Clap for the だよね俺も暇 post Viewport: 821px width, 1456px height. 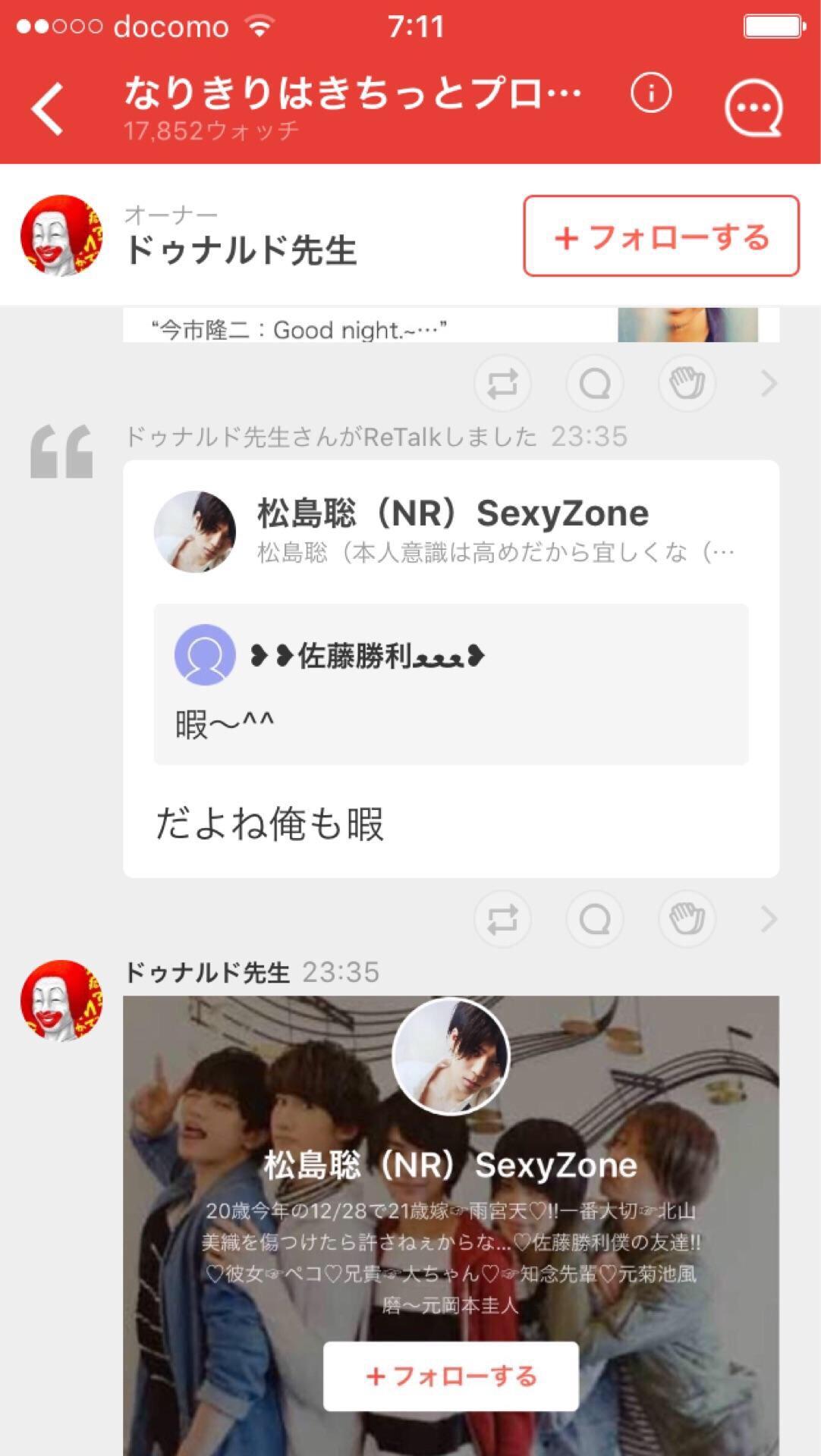pos(687,918)
